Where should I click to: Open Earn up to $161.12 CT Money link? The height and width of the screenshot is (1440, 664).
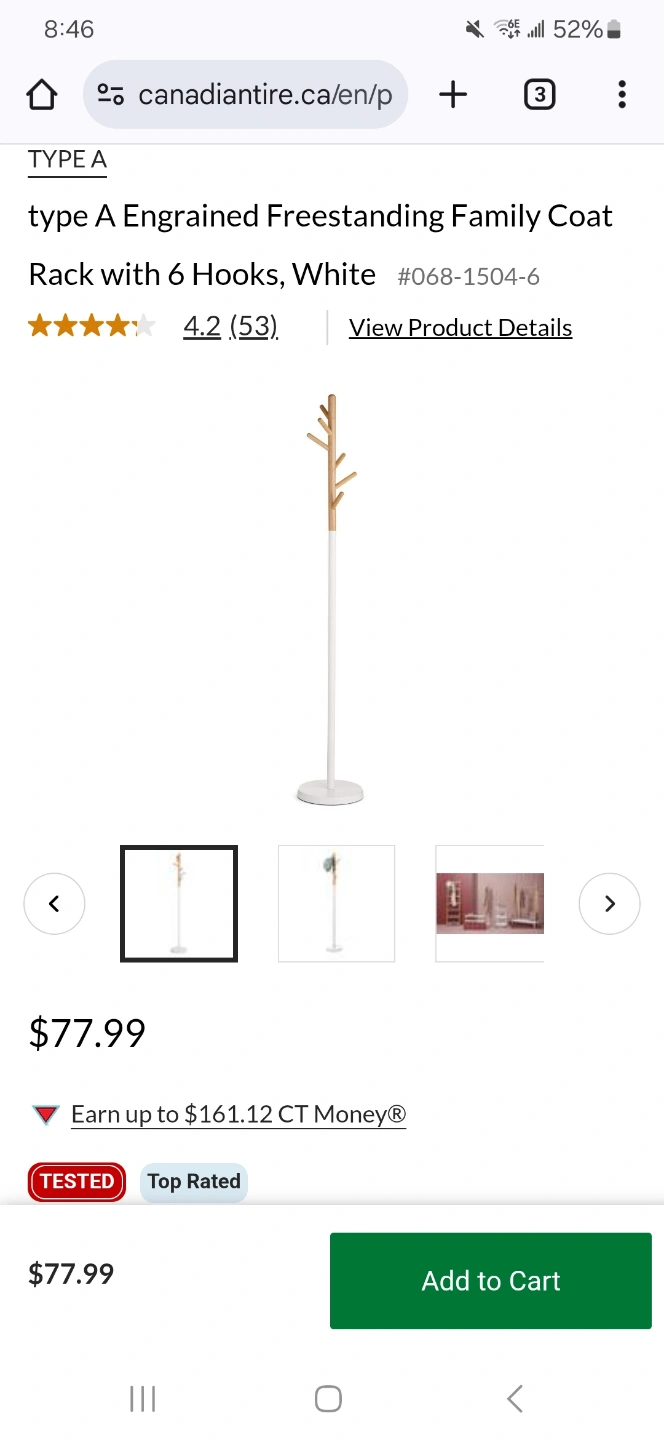(238, 1114)
